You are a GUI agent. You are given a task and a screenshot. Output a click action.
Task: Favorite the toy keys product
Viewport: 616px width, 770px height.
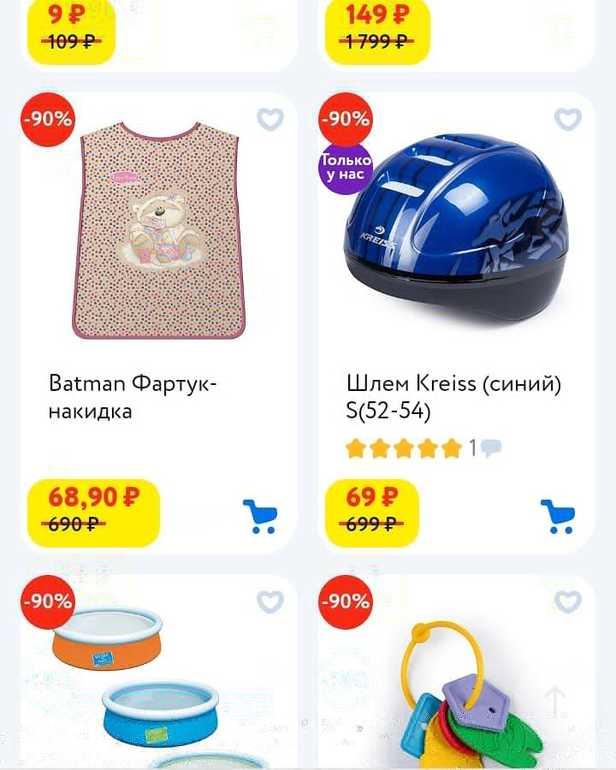coord(567,602)
